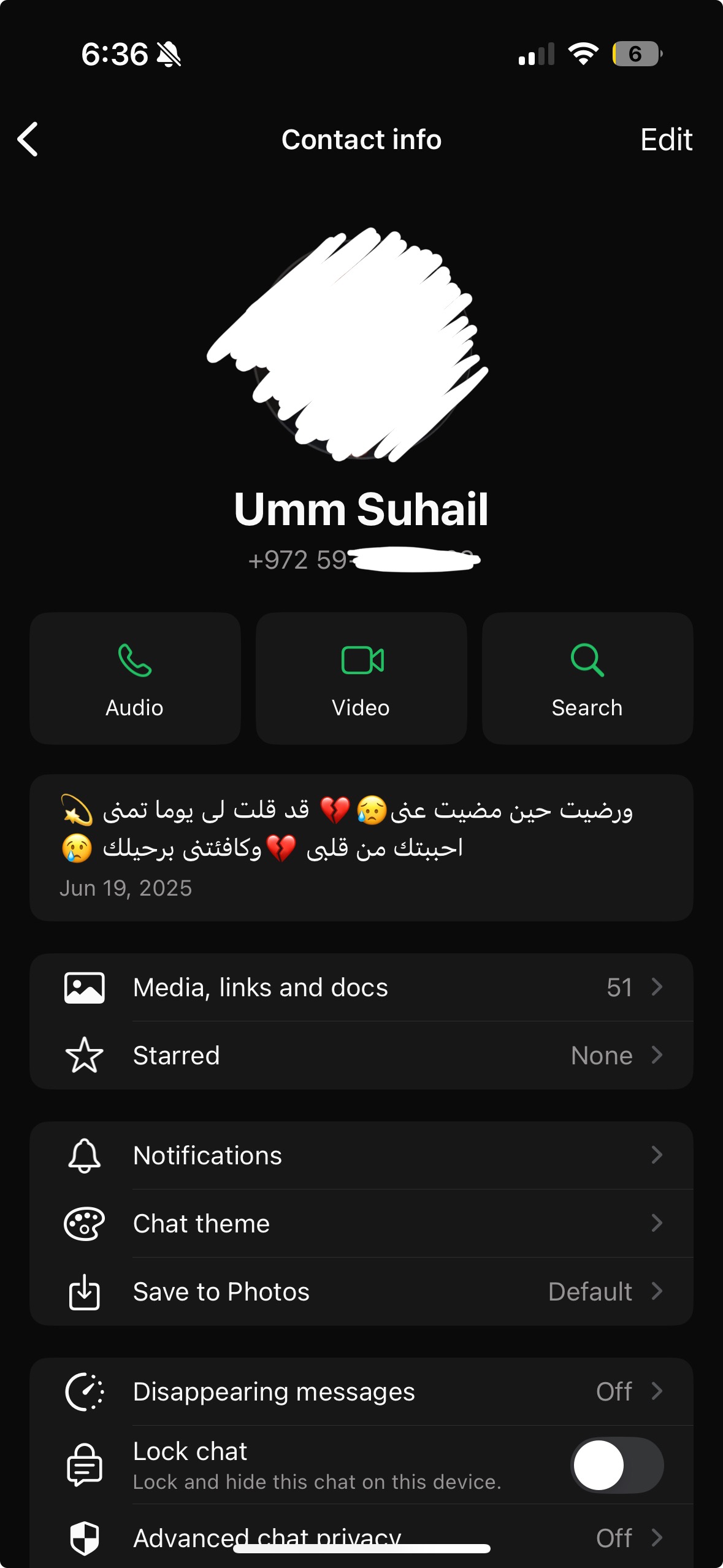Go back using the arrow icon
This screenshot has height=1568, width=723.
coord(28,139)
